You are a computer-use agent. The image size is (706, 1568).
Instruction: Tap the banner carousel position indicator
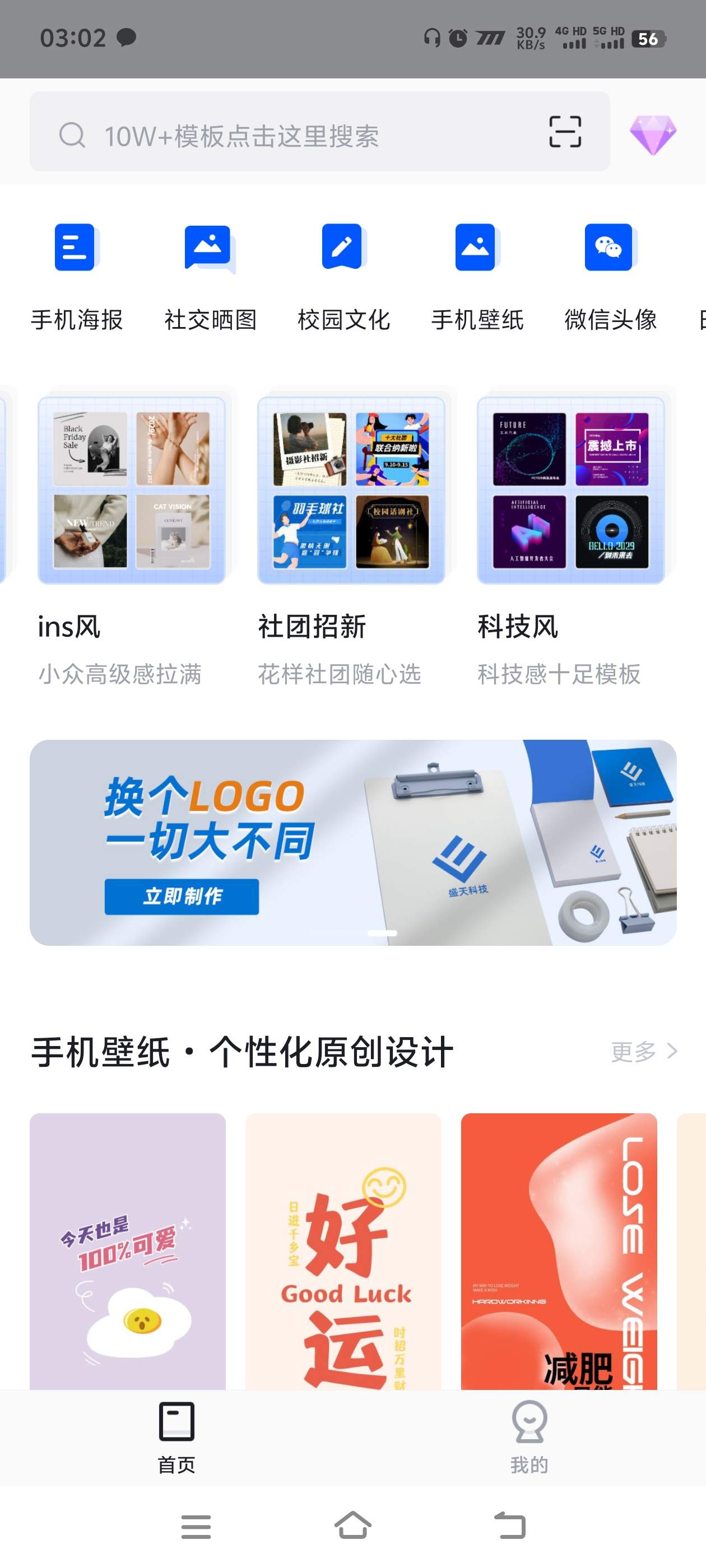(383, 933)
